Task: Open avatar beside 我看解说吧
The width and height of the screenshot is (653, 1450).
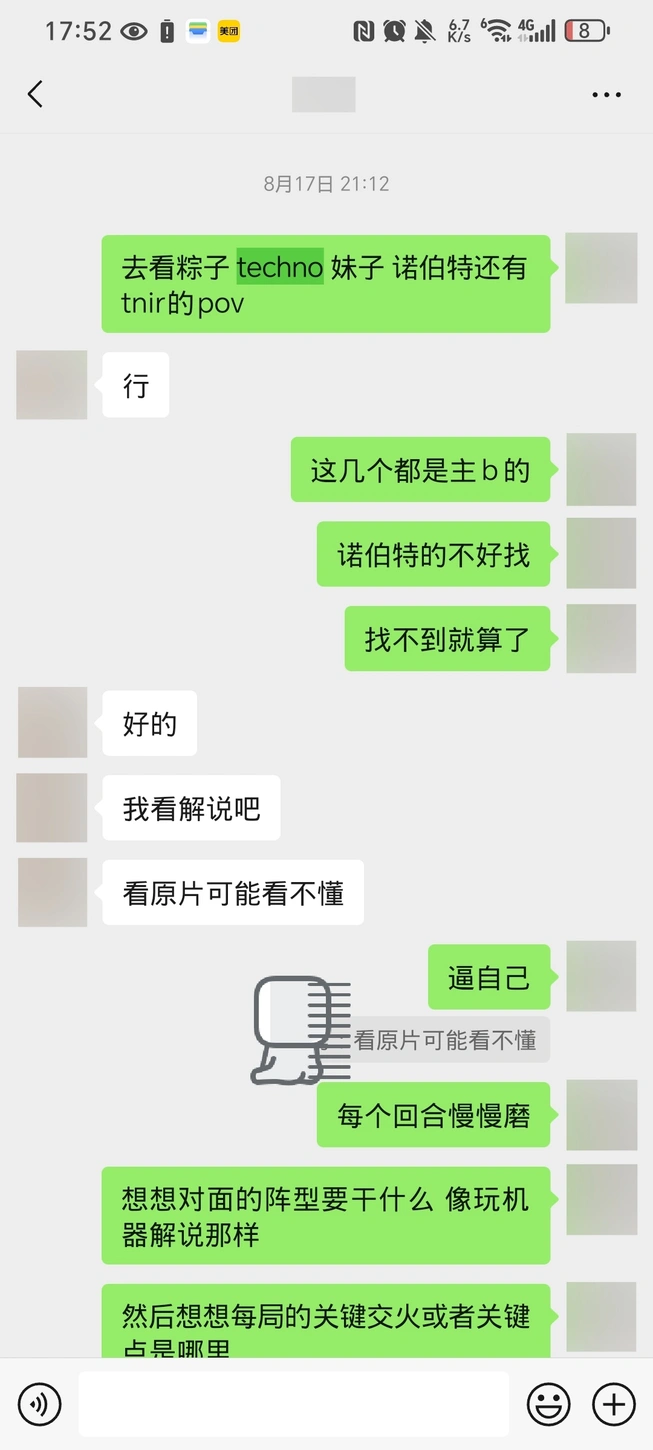Action: pyautogui.click(x=52, y=808)
